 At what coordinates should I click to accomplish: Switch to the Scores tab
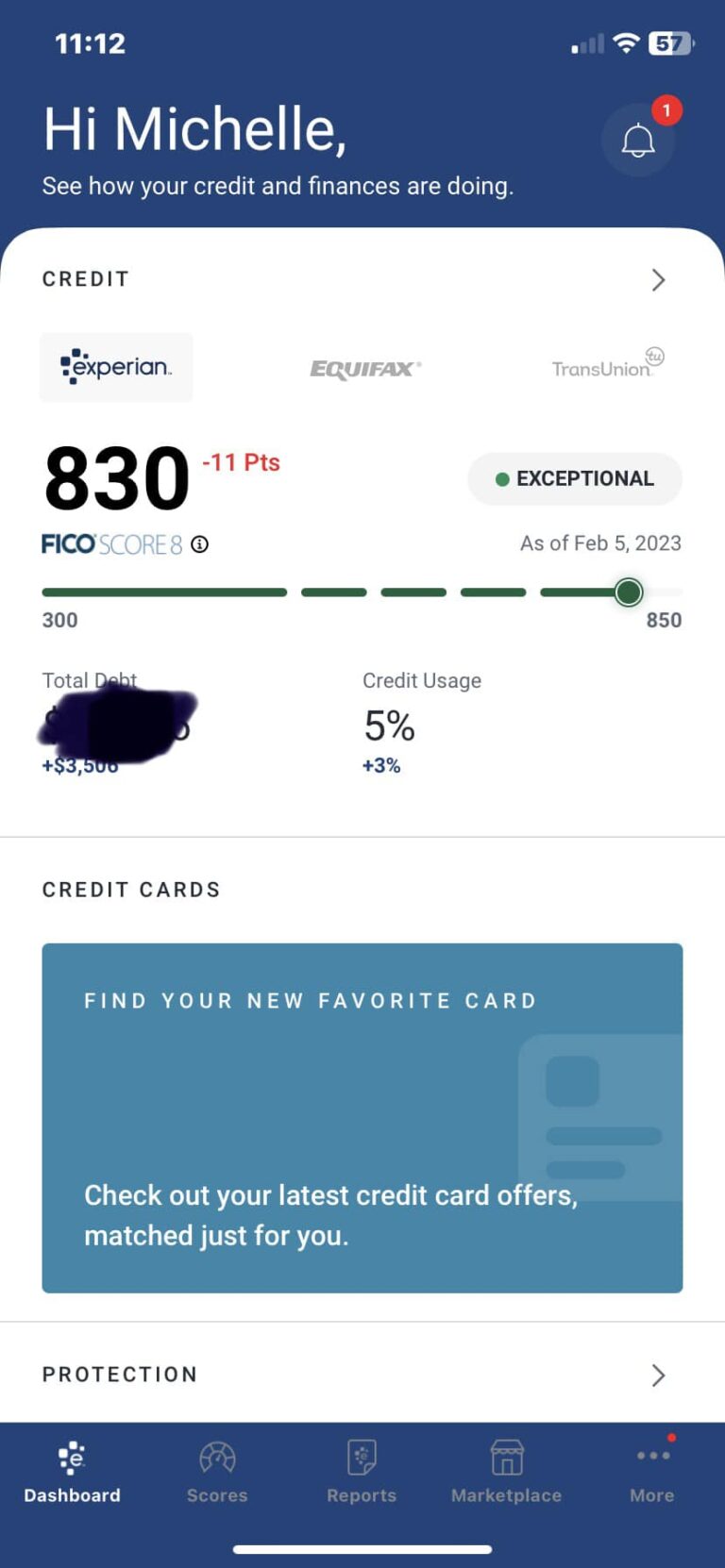click(217, 1472)
